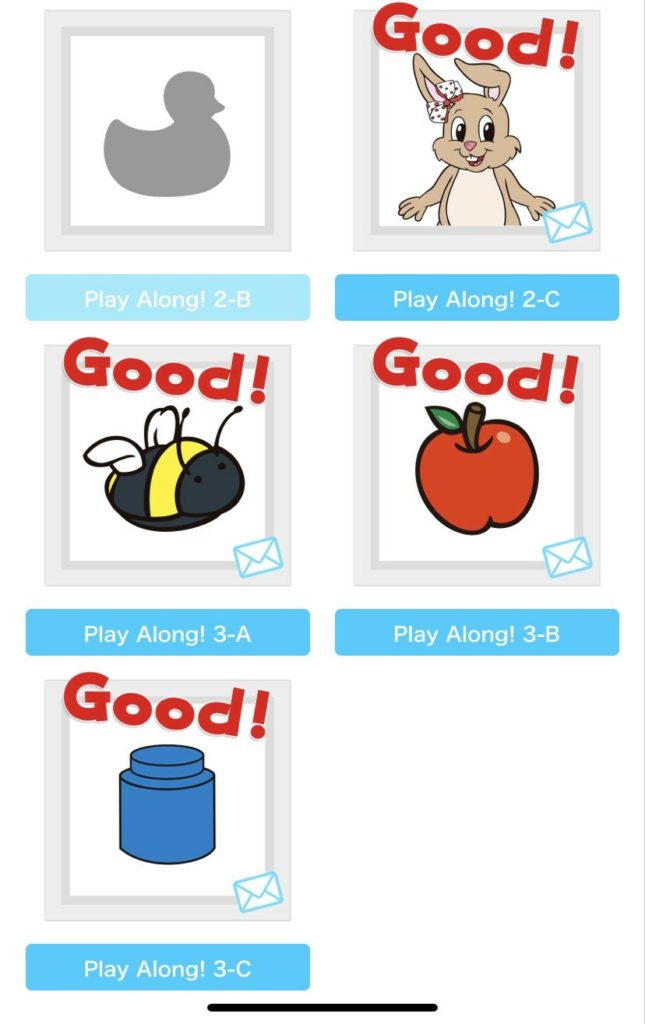The height and width of the screenshot is (1024, 645).
Task: Select the Play Along! 3-A button
Action: coord(167,633)
